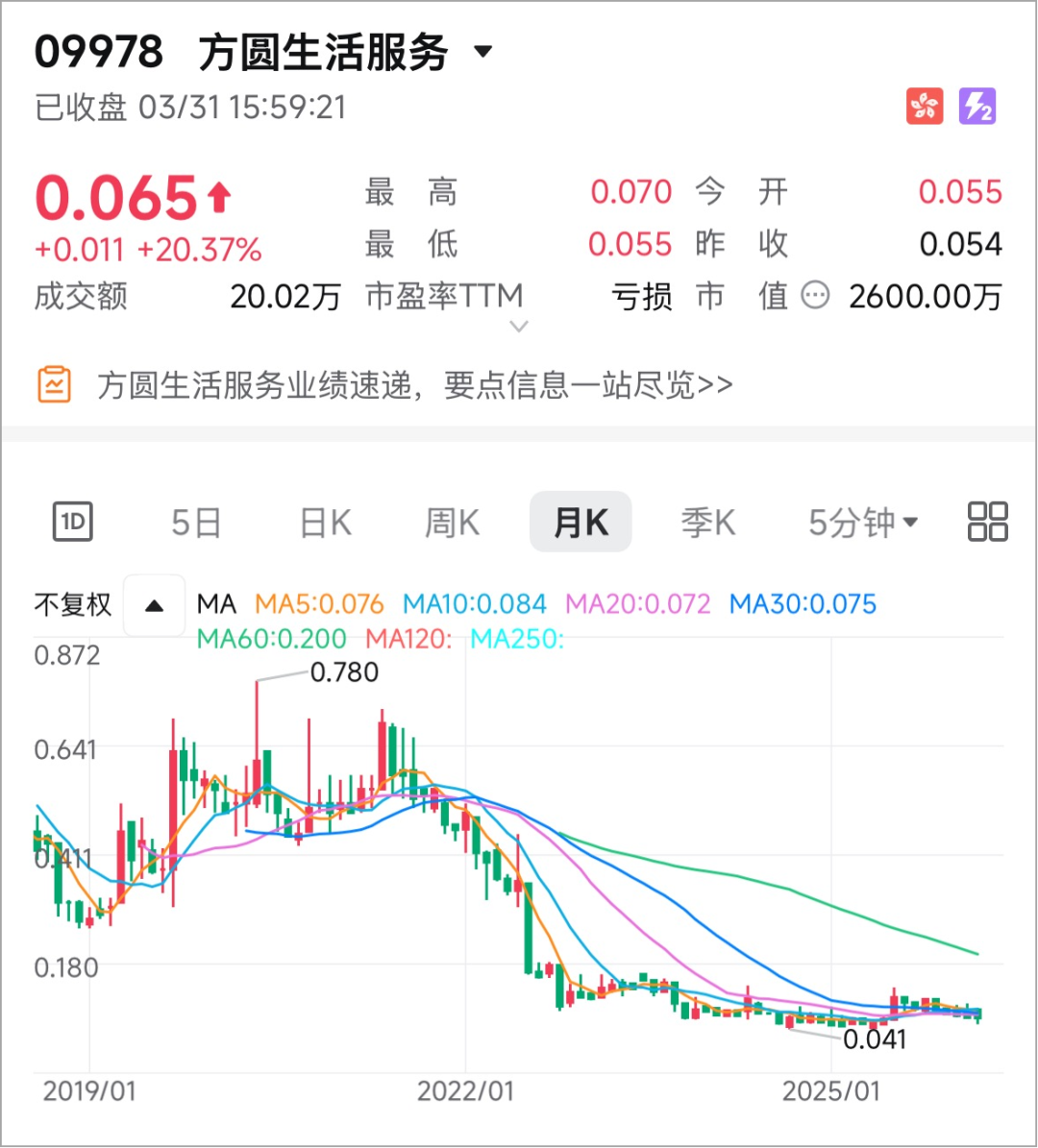Image resolution: width=1038 pixels, height=1148 pixels.
Task: Switch to the 日K daily chart tab
Action: (324, 522)
